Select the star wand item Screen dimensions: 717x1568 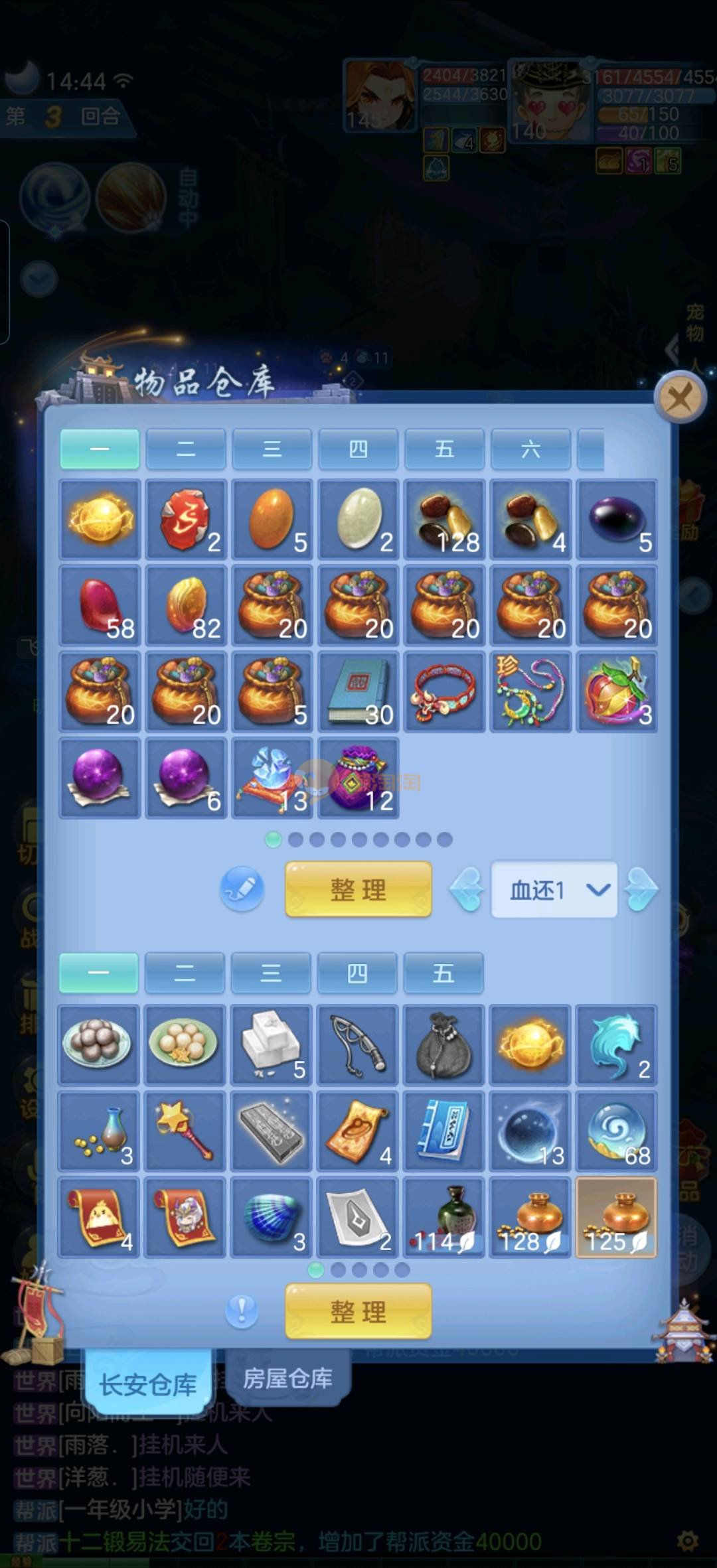point(185,1131)
